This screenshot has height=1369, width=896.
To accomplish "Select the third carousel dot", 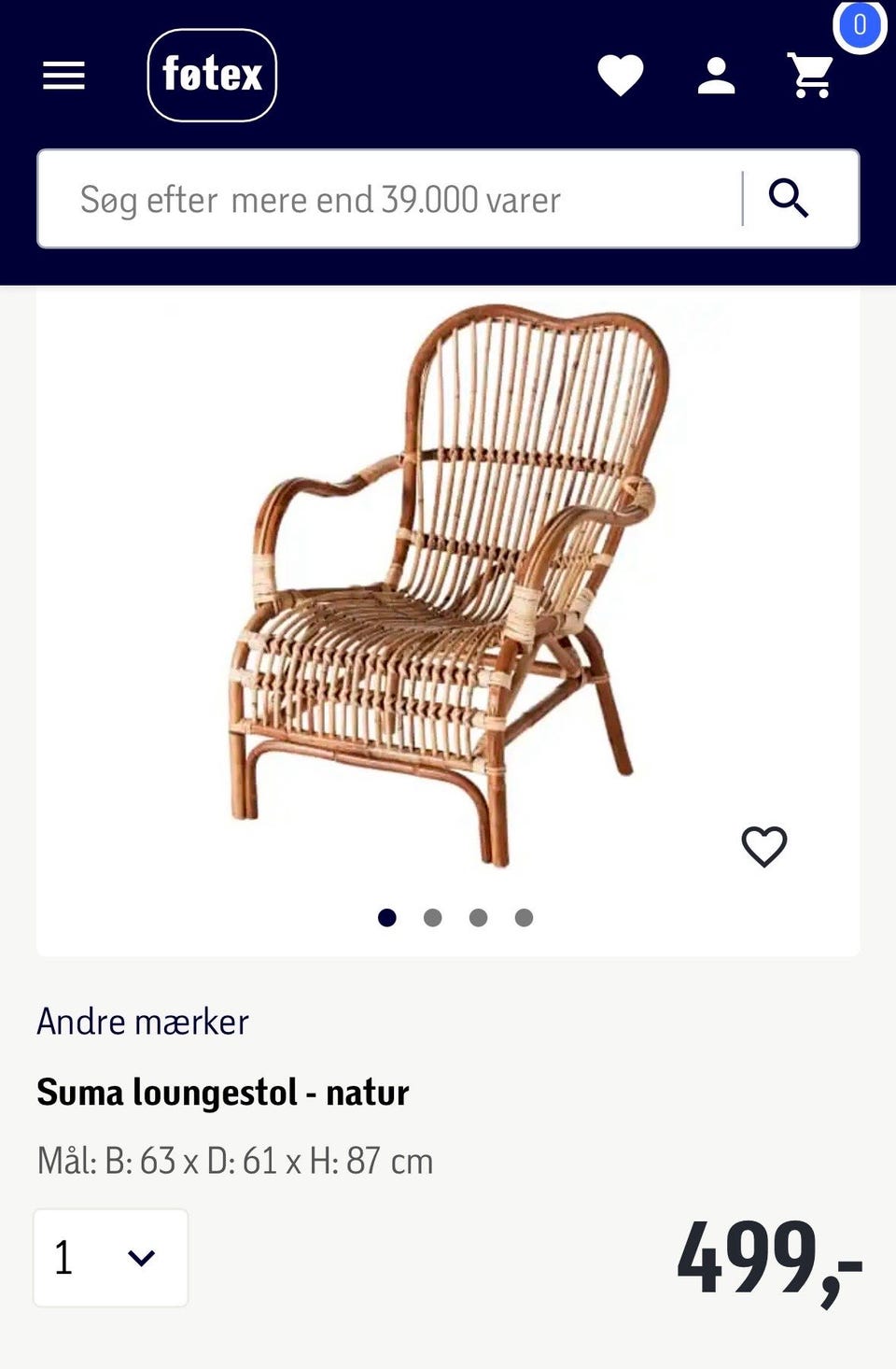I will pos(479,918).
